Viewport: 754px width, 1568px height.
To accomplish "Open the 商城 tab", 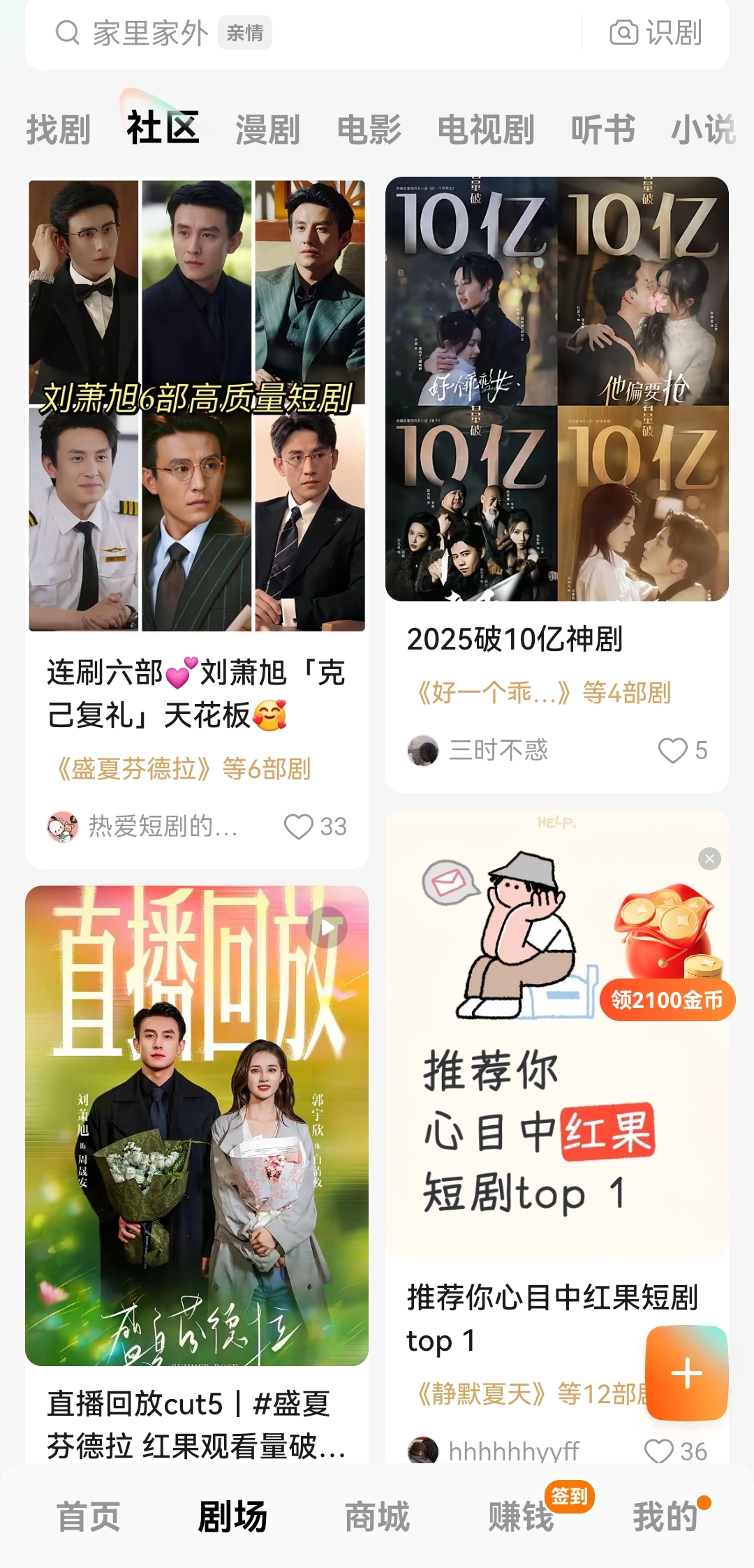I will [x=377, y=1517].
